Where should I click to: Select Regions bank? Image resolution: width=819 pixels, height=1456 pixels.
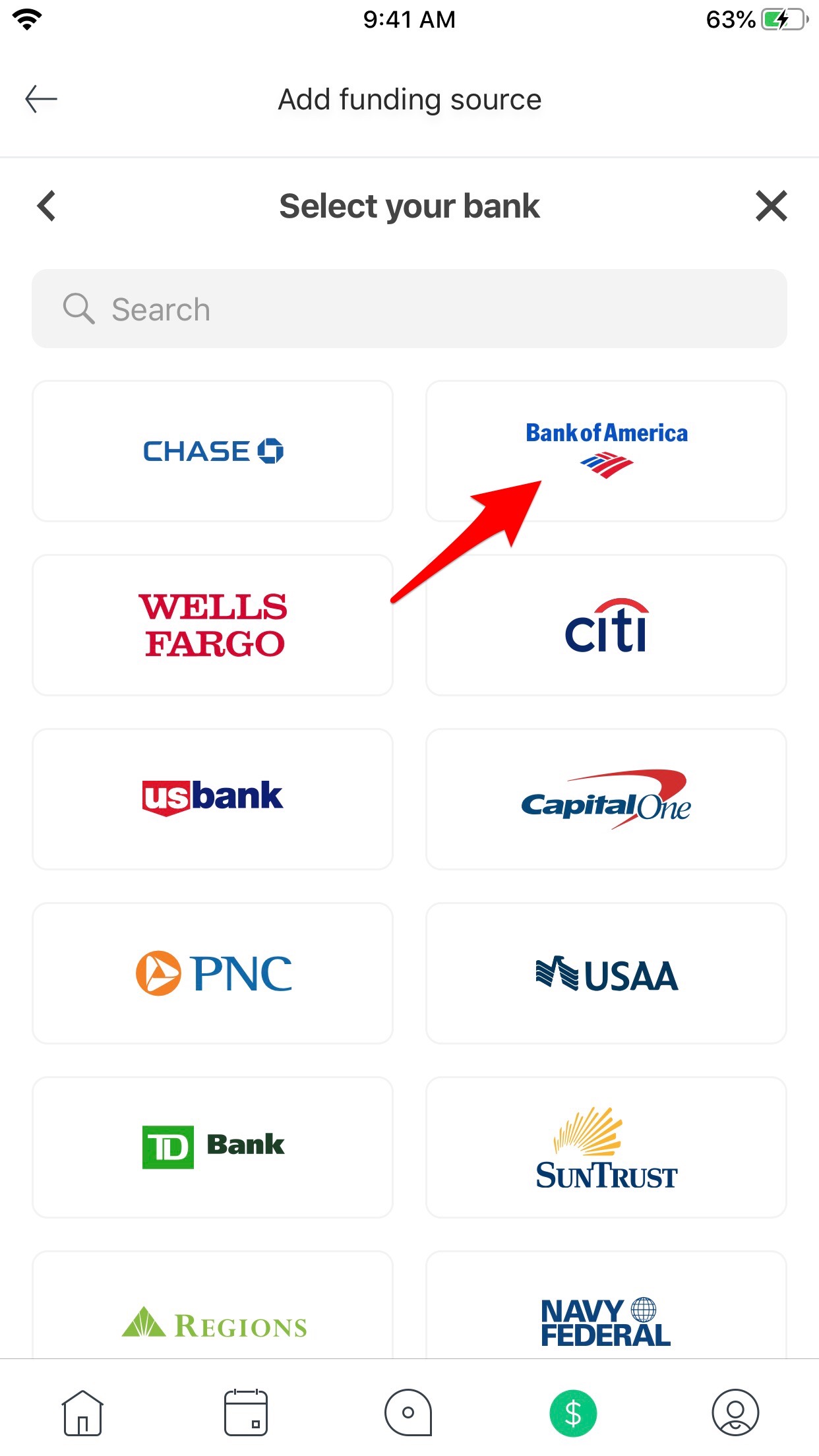(x=212, y=1306)
